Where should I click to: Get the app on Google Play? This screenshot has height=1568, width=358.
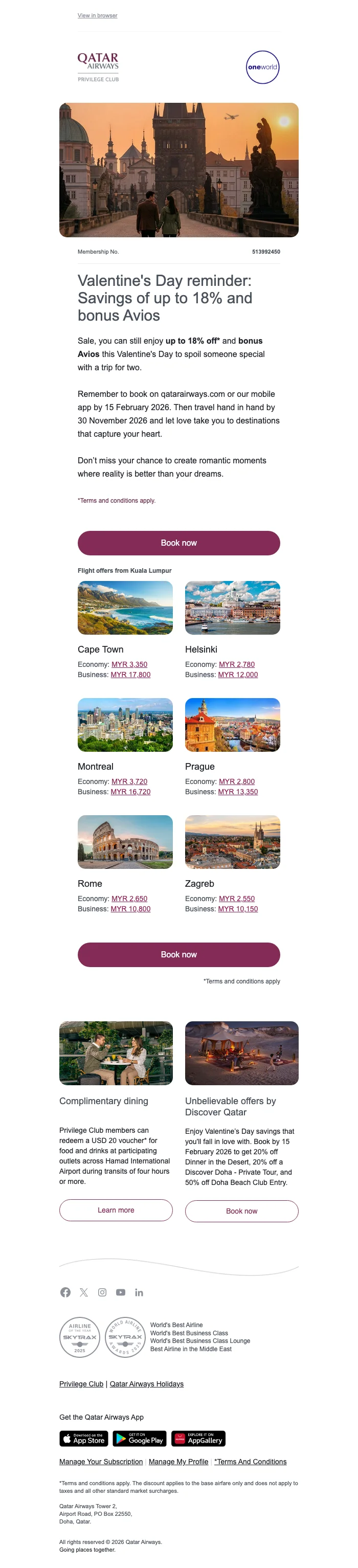coord(140,1438)
